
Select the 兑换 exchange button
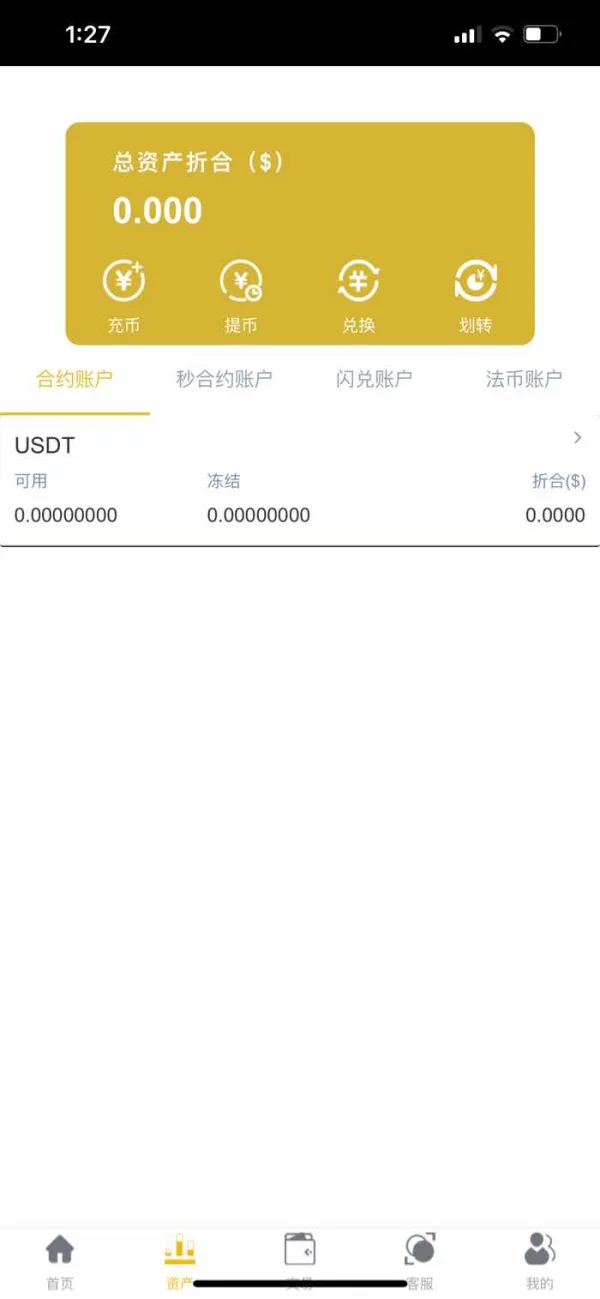[x=358, y=296]
